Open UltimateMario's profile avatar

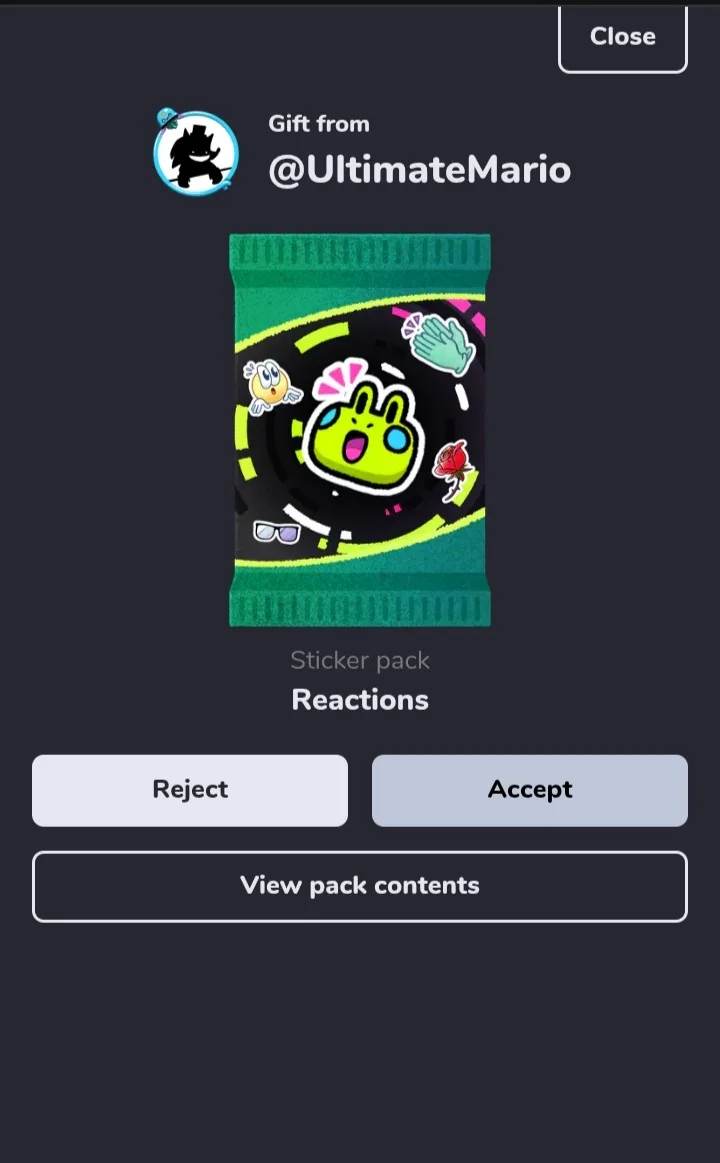click(196, 152)
